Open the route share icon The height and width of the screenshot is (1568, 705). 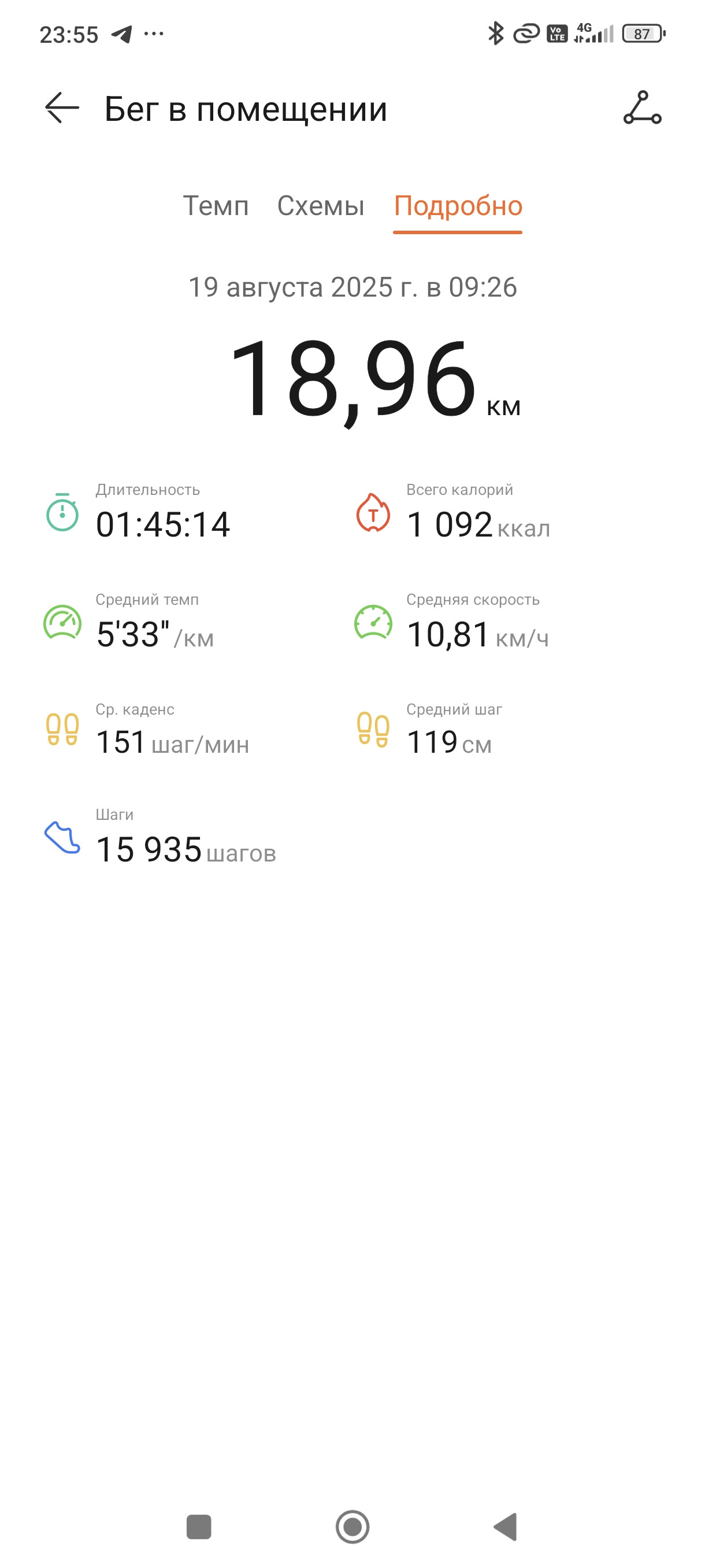pos(642,108)
